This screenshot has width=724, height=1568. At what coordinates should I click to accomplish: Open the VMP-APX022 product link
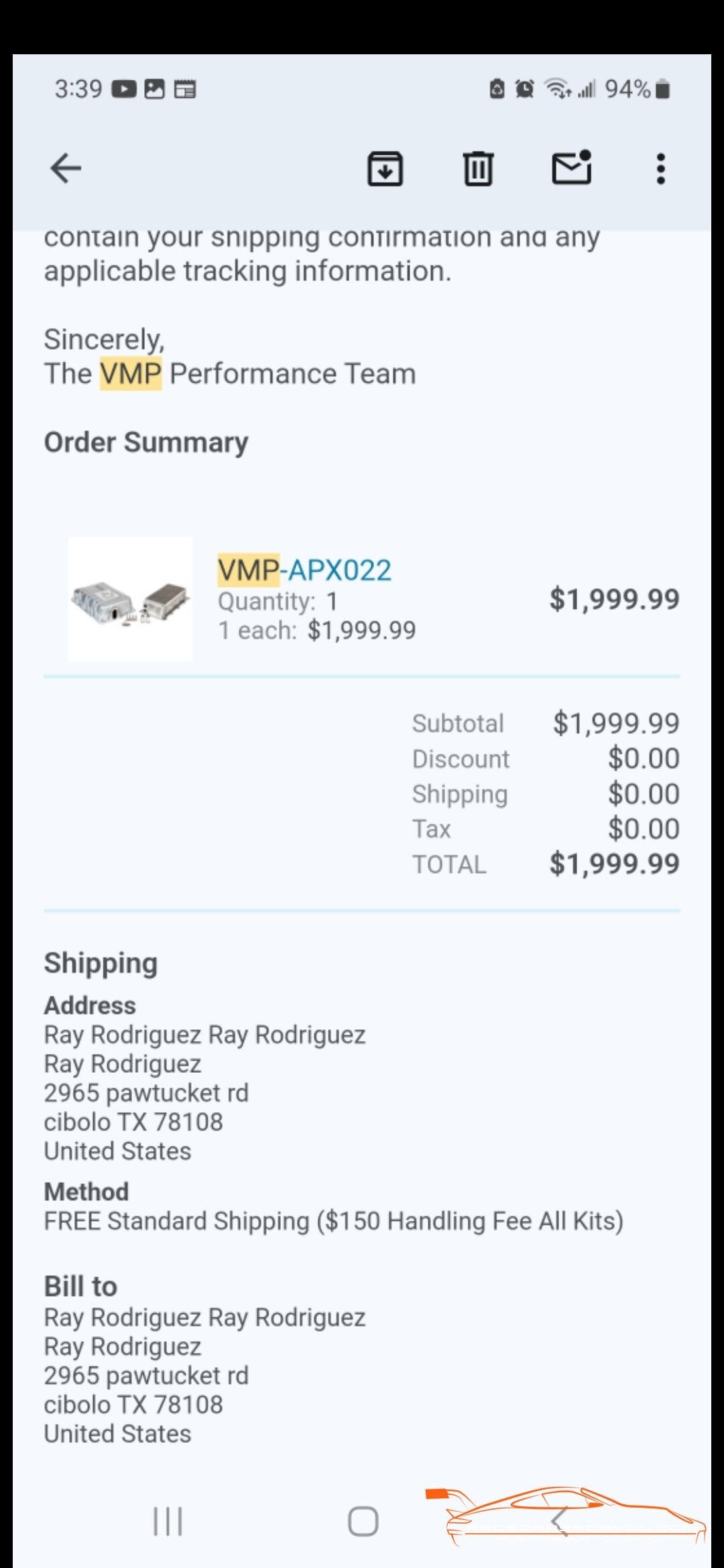coord(304,570)
